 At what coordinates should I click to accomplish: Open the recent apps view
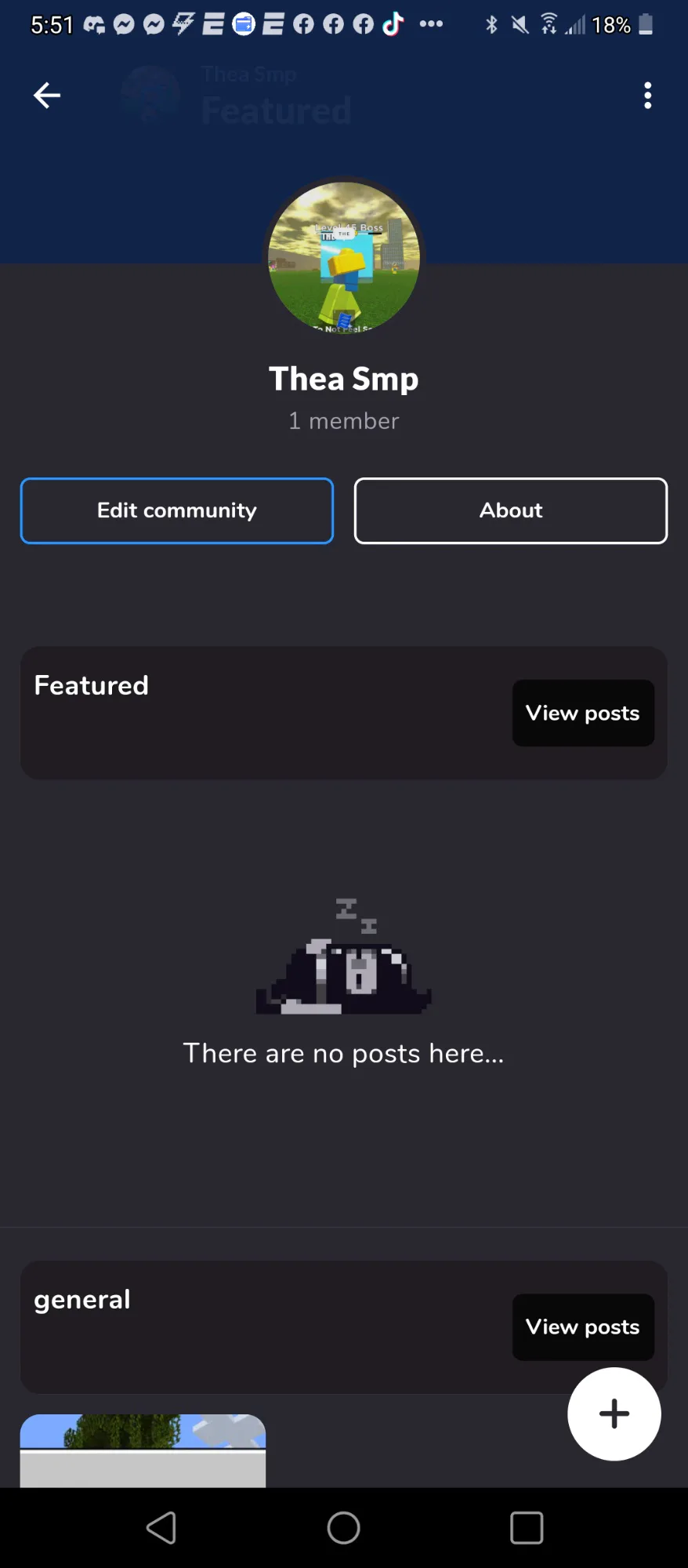point(527,1527)
